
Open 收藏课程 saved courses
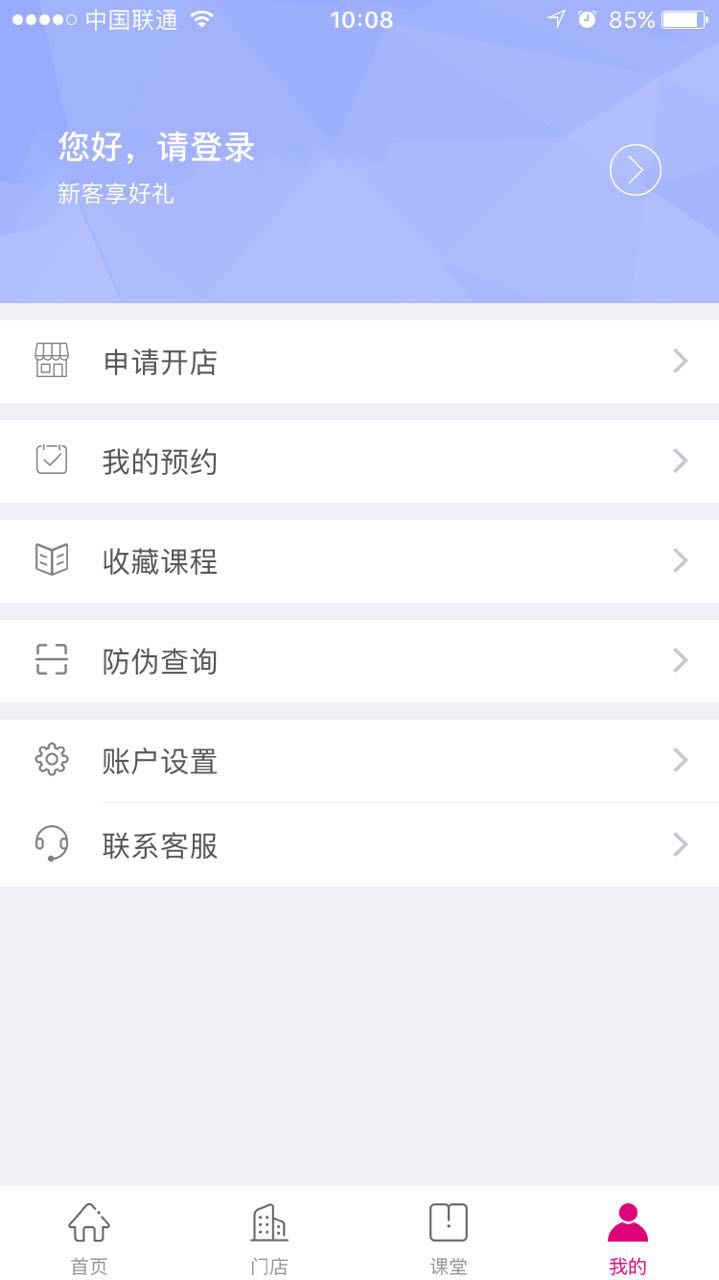pos(359,561)
